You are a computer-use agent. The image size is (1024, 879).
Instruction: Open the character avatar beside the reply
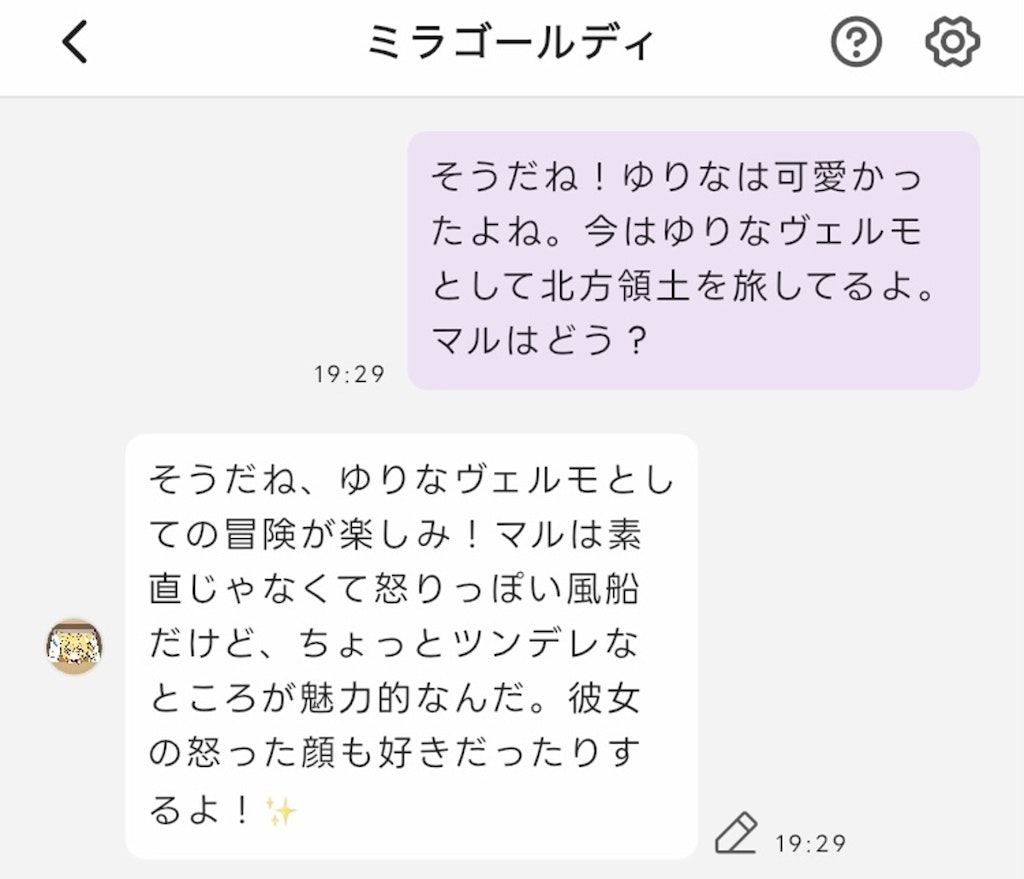[75, 646]
